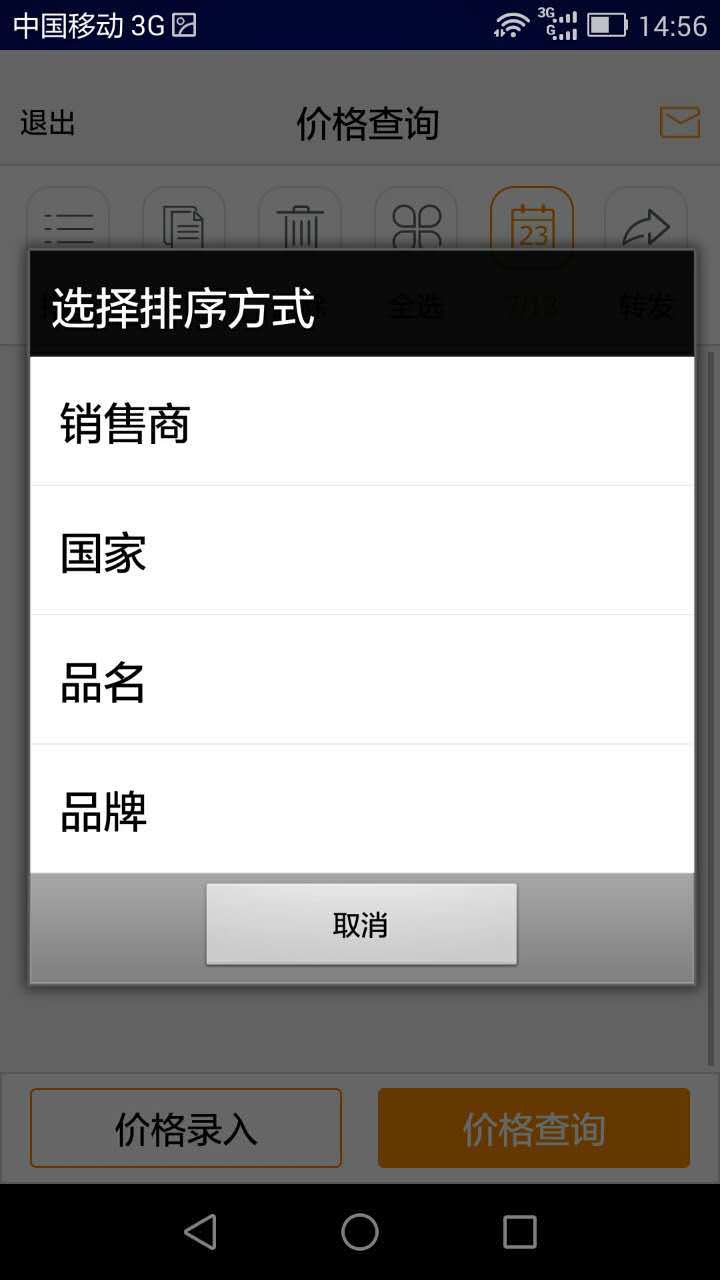720x1280 pixels.
Task: Sort by 销售商 (vendor)
Action: [x=362, y=421]
